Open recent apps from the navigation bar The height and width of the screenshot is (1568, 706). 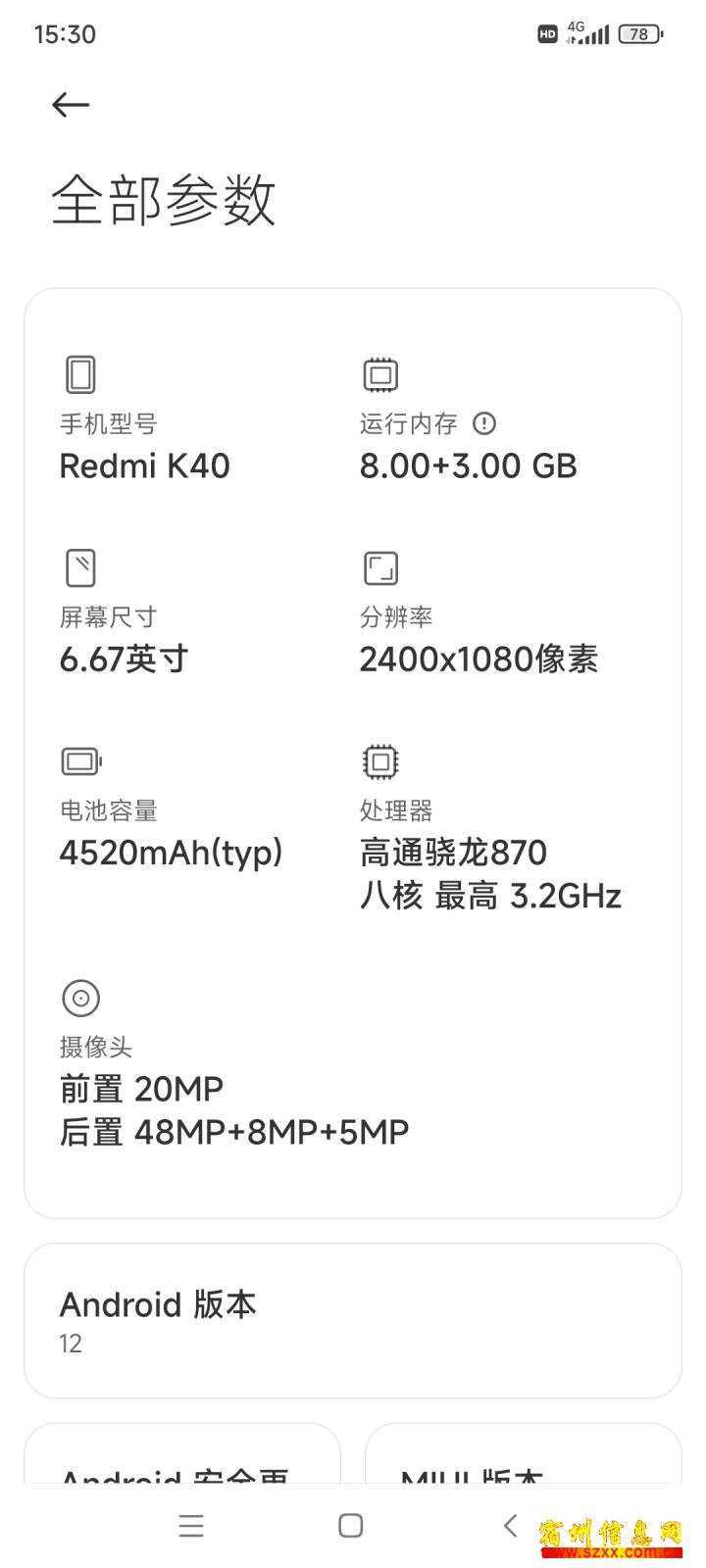click(x=191, y=1526)
